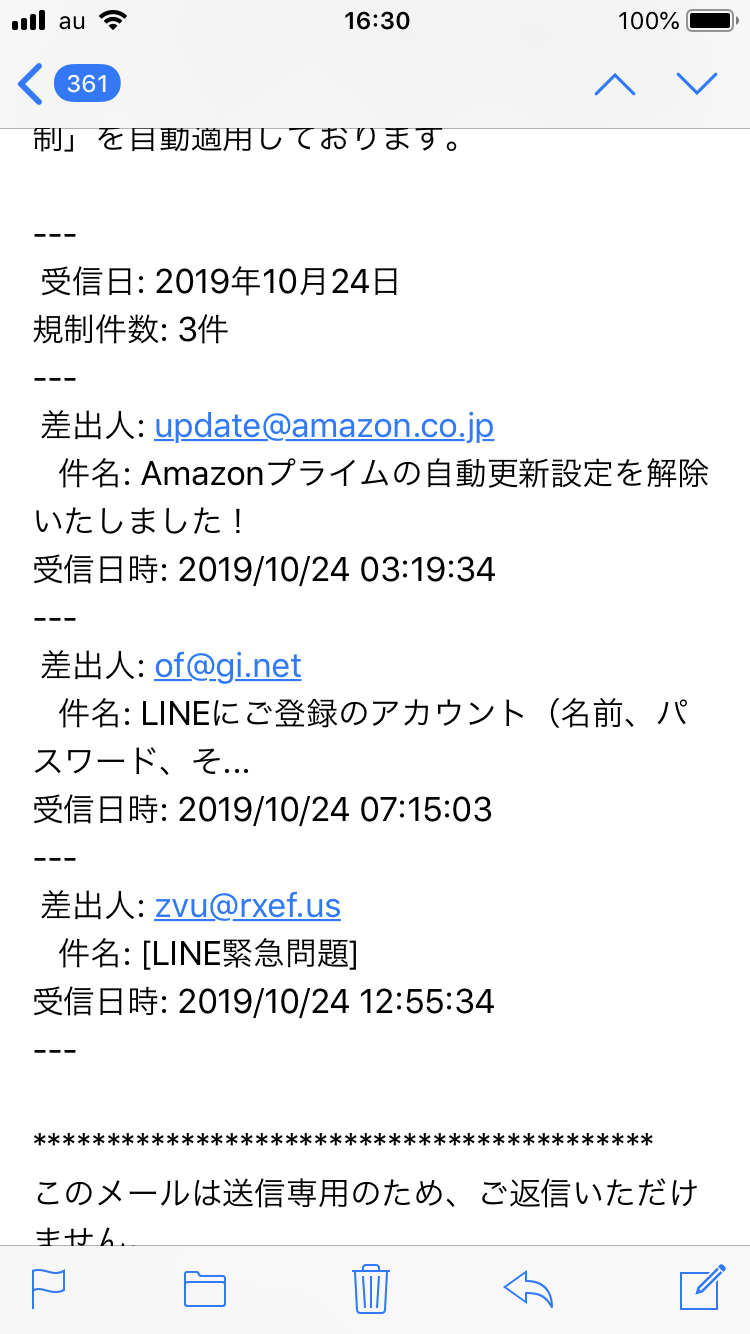Screen dimensions: 750x1334
Task: Open the update@amazon.co.jp sender link
Action: click(324, 427)
